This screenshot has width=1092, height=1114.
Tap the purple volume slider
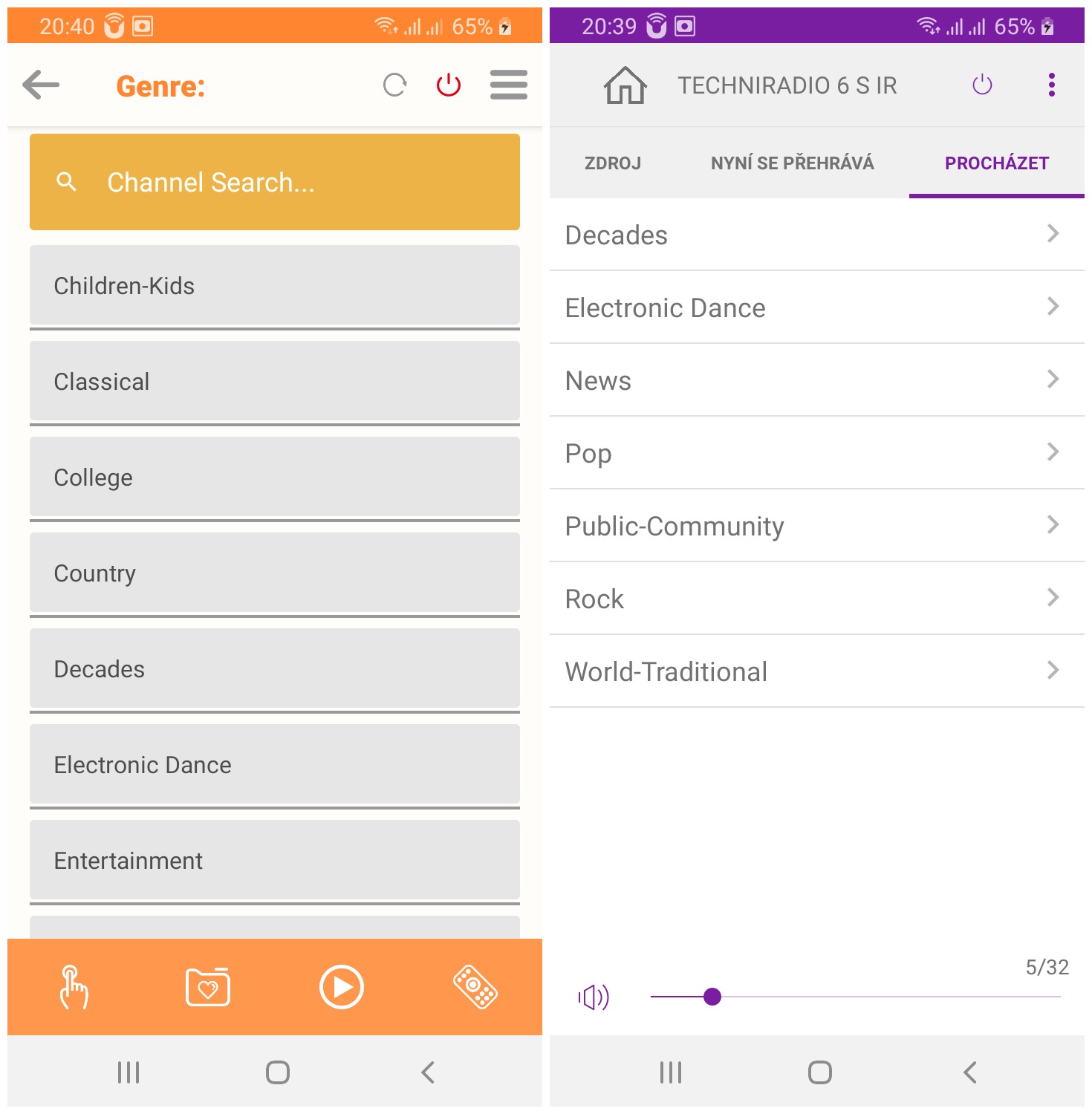[x=854, y=997]
